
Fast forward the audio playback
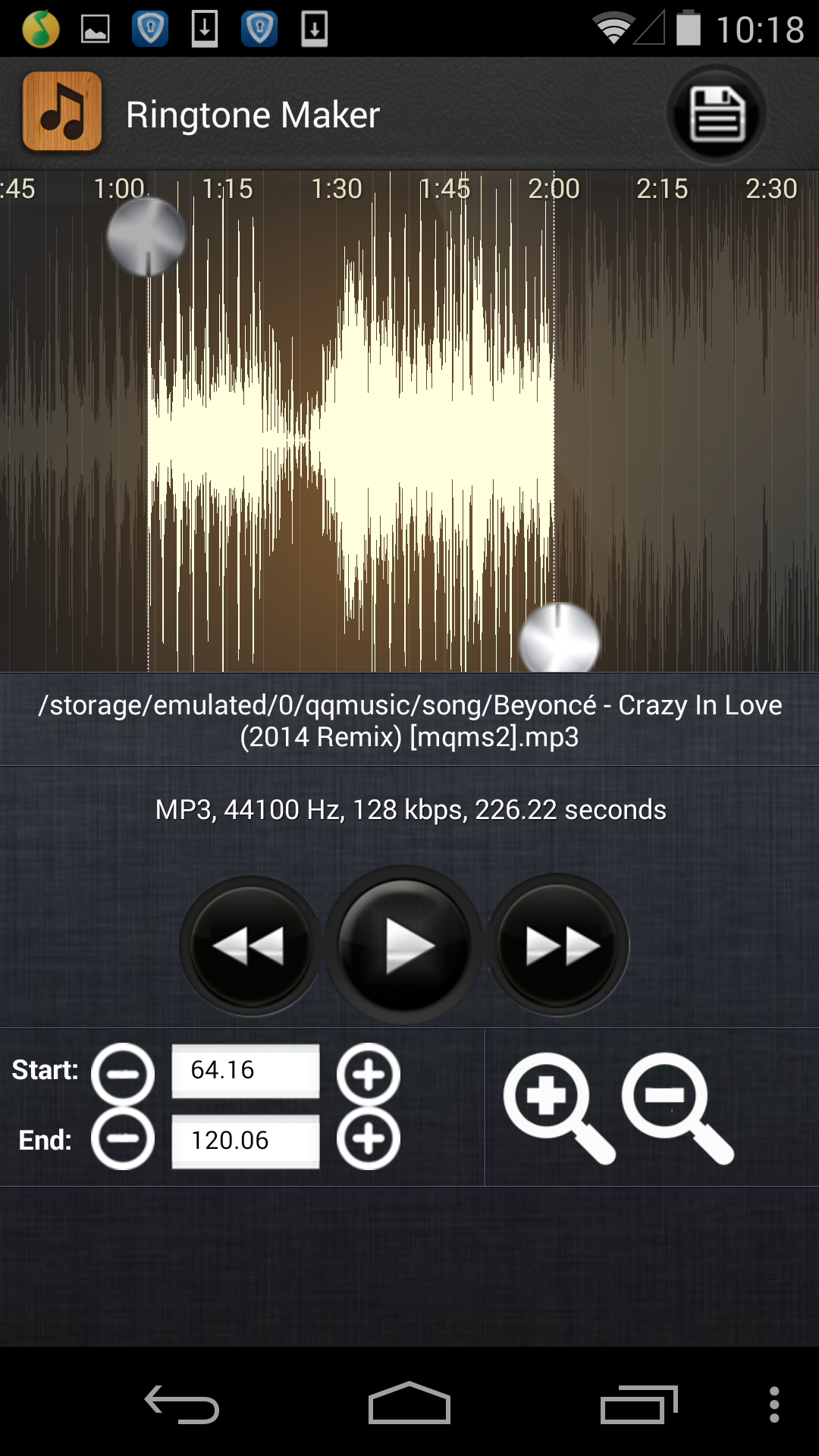tap(558, 946)
